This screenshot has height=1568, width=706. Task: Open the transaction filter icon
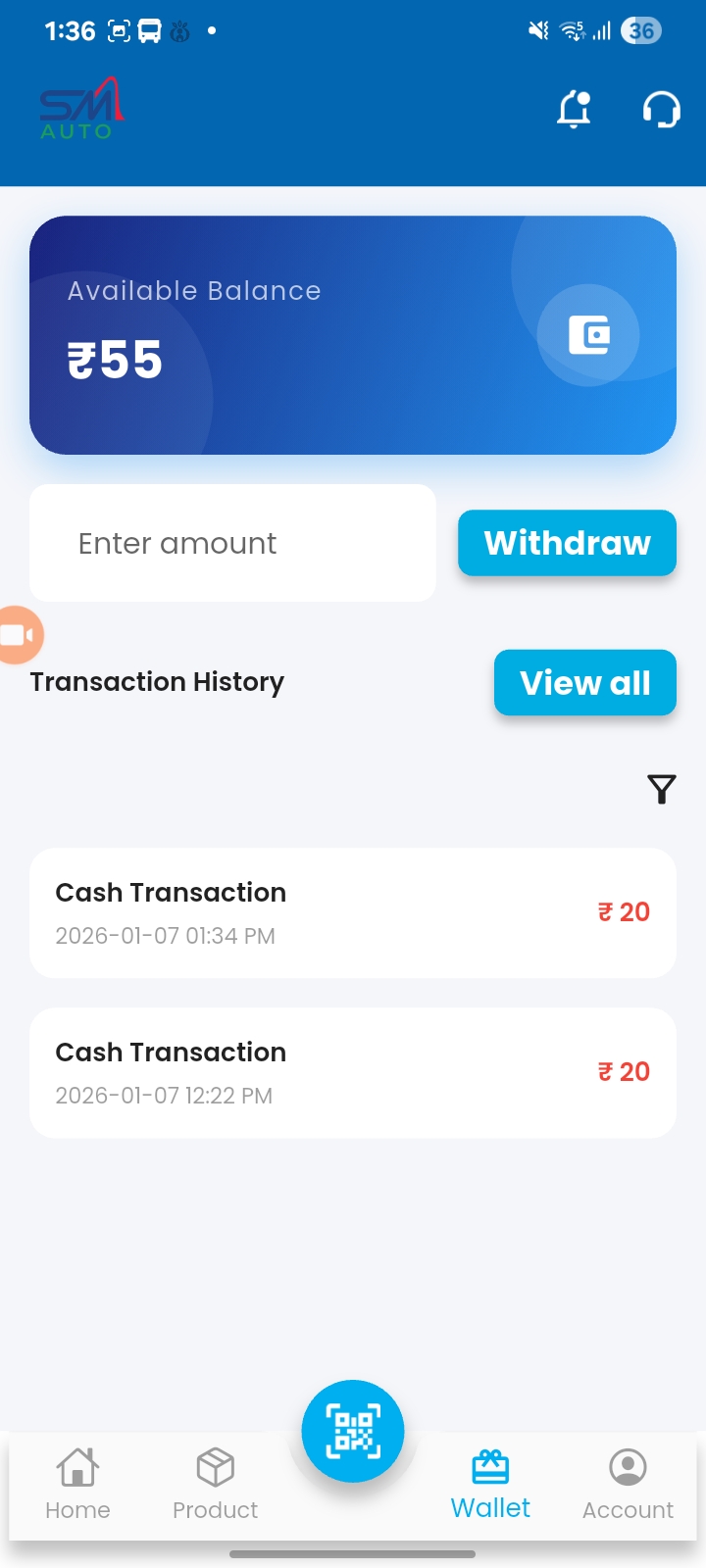point(662,789)
